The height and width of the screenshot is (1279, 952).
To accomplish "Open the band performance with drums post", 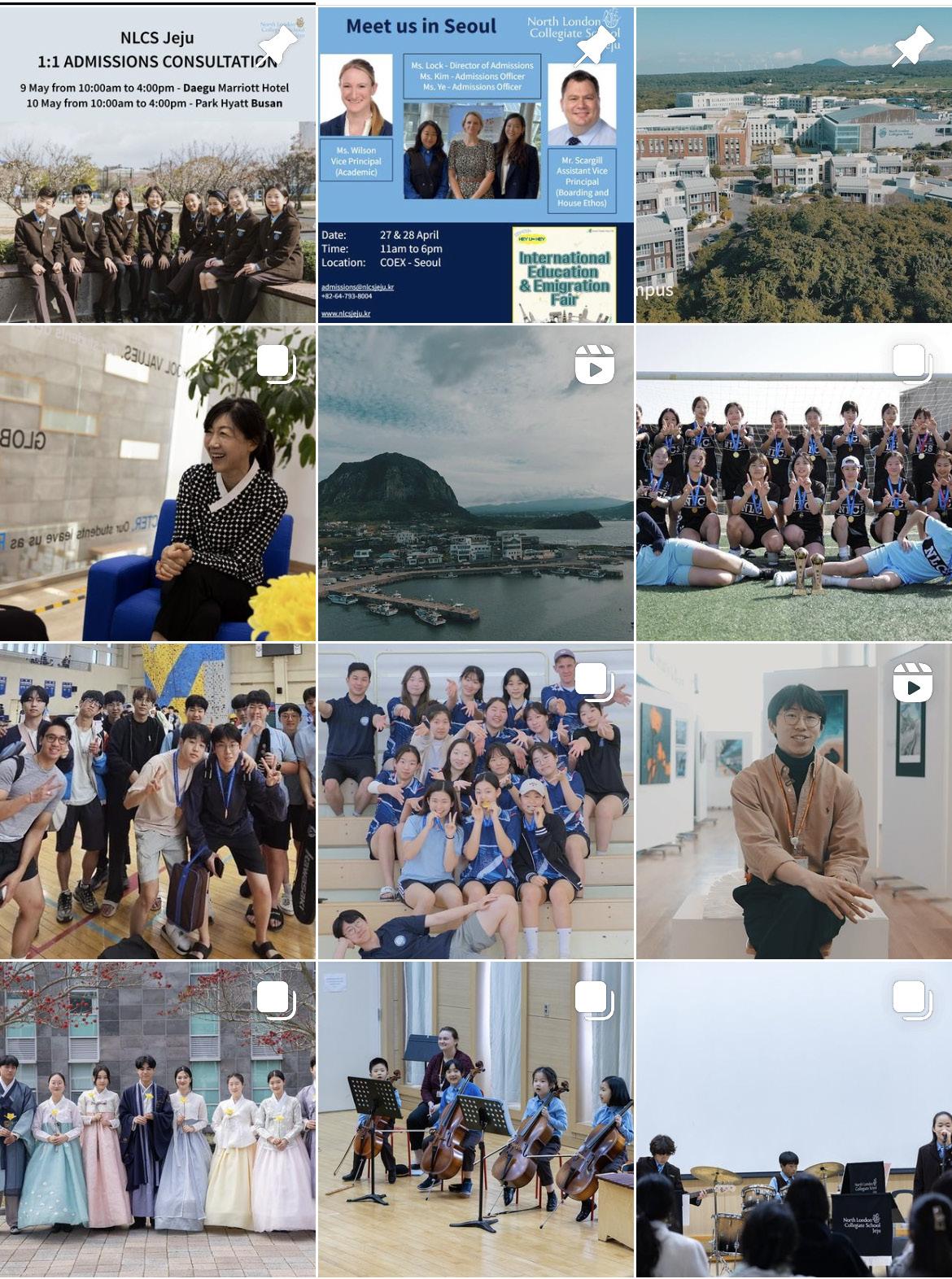I will coord(793,1120).
